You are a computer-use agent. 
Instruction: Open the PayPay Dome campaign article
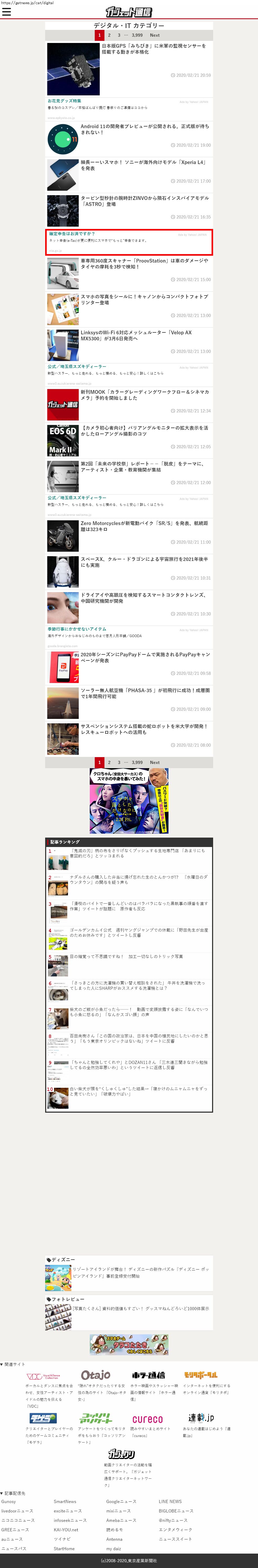point(145,657)
